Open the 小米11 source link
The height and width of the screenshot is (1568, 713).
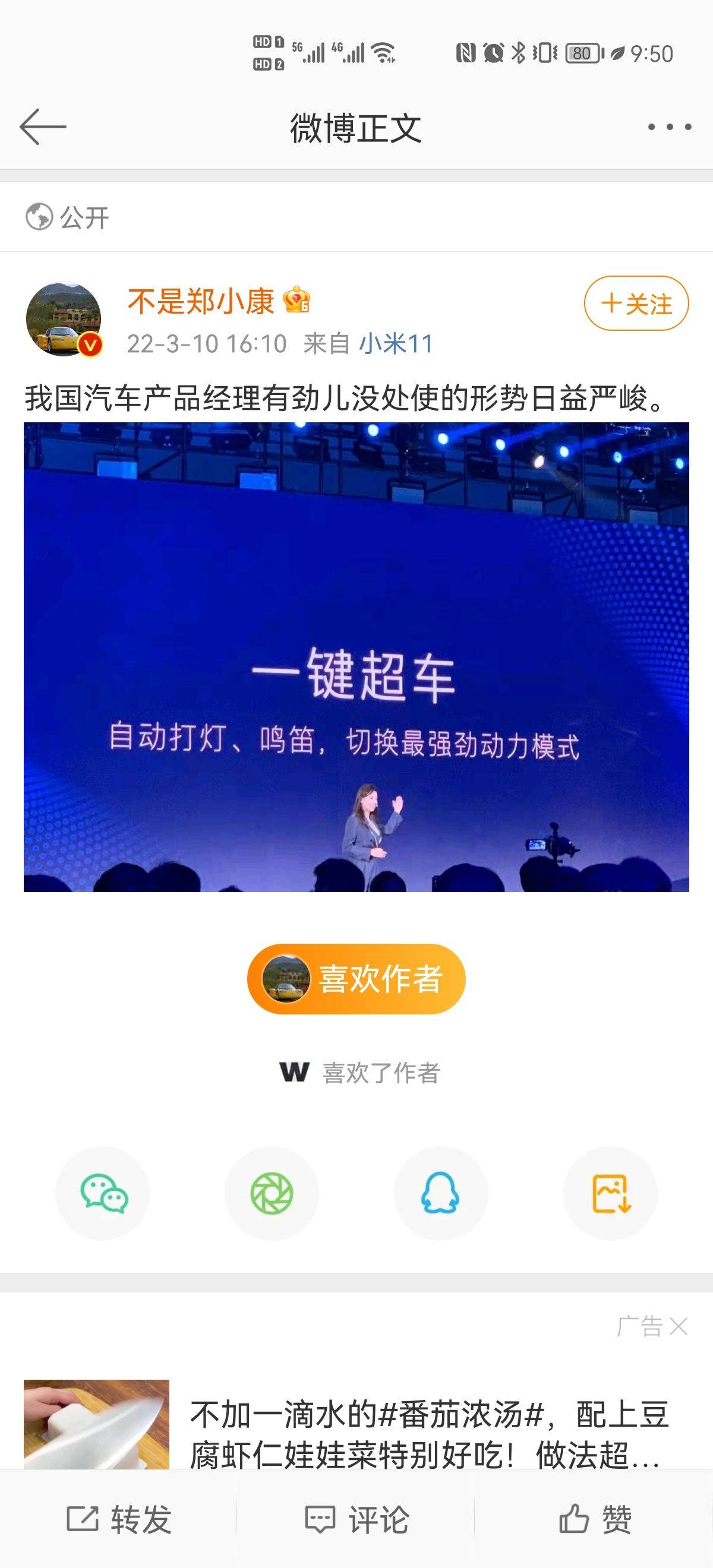[396, 344]
